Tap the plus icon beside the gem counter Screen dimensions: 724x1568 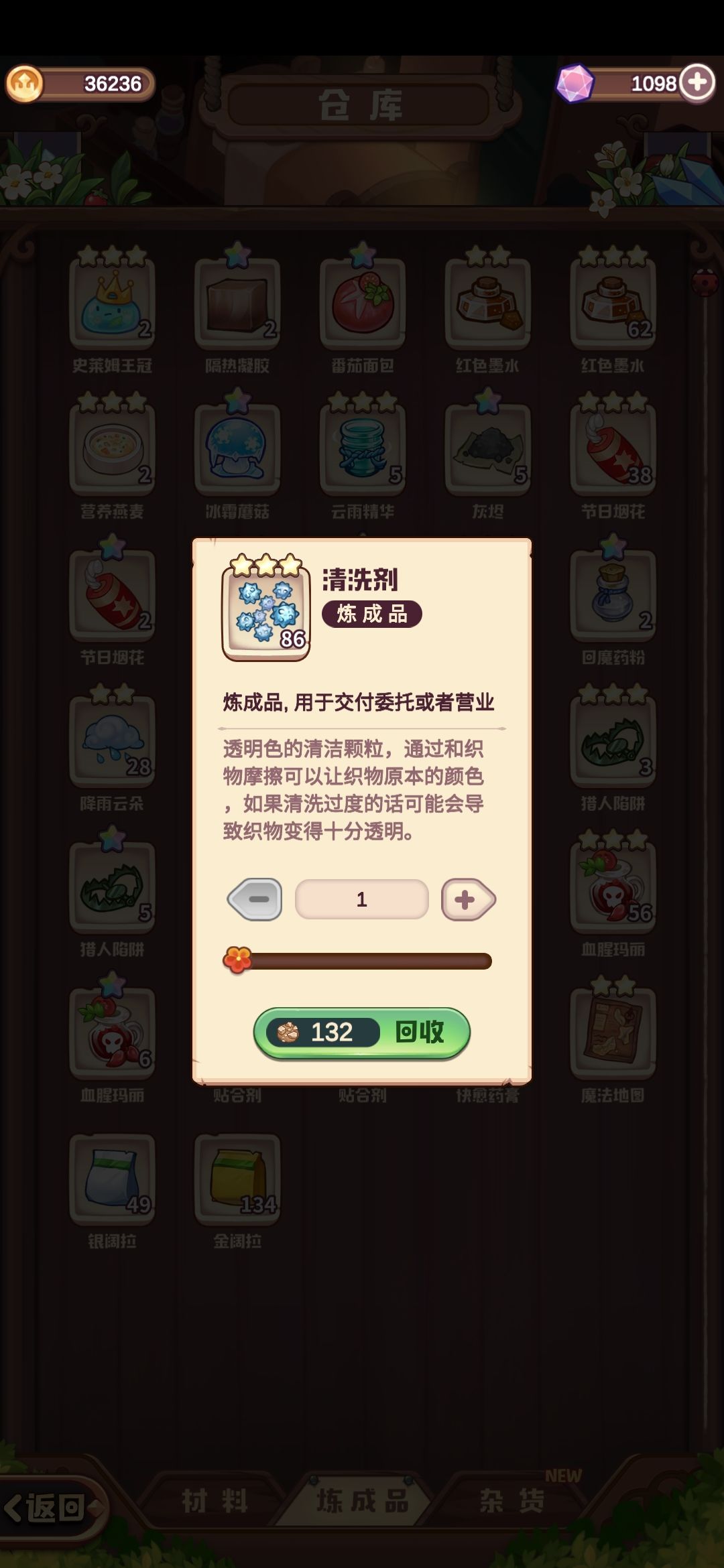tap(699, 82)
